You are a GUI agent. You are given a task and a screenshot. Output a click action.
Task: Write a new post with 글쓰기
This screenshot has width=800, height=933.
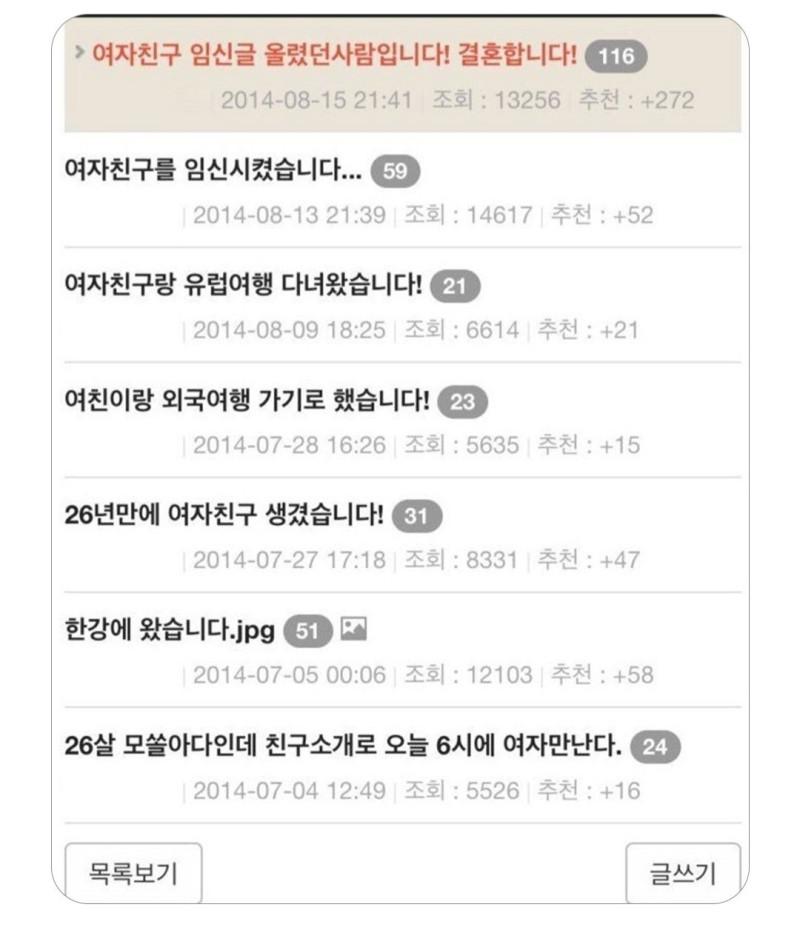(683, 873)
